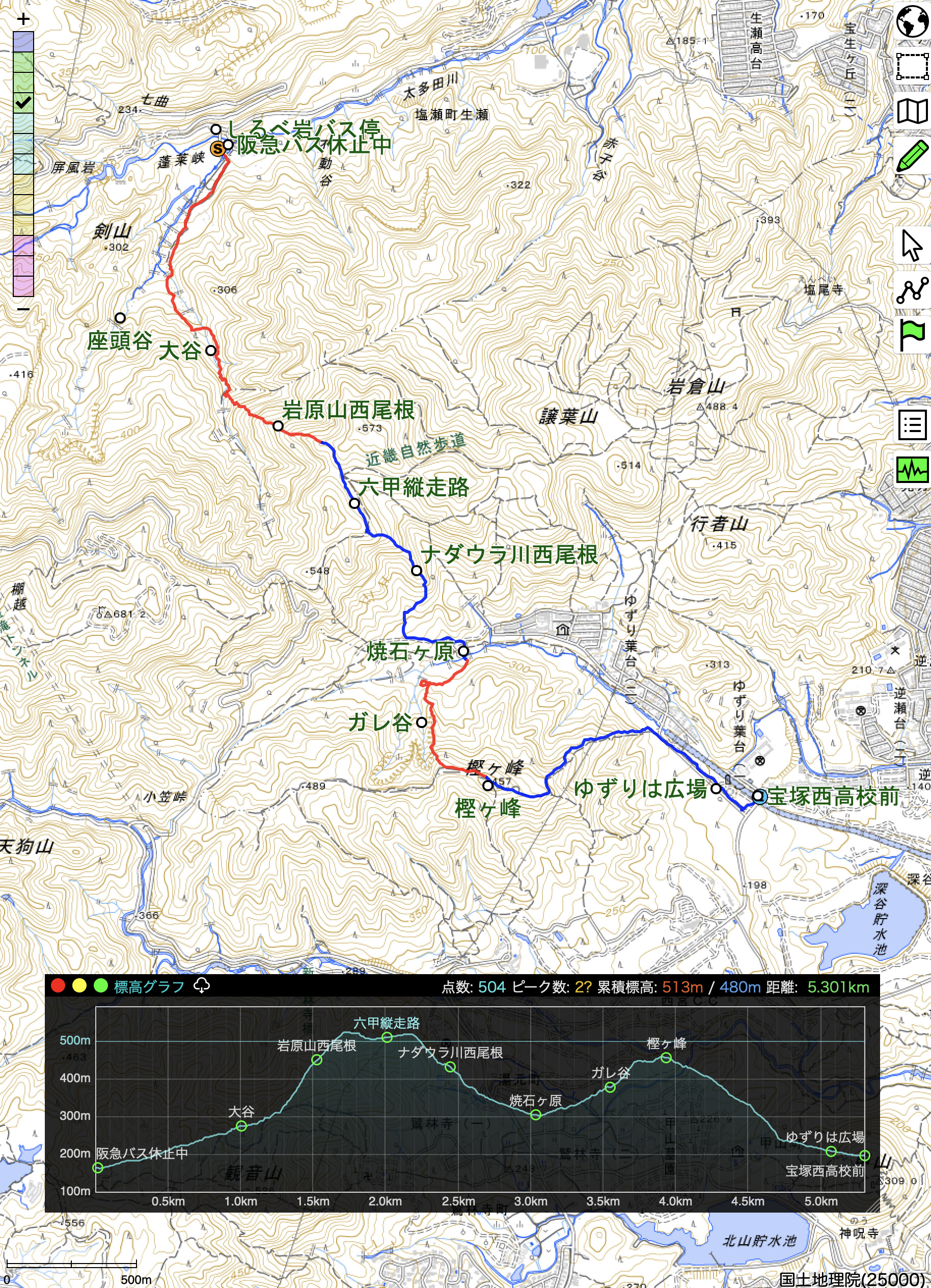Zoom in with the plus button
The height and width of the screenshot is (1288, 931).
23,19
